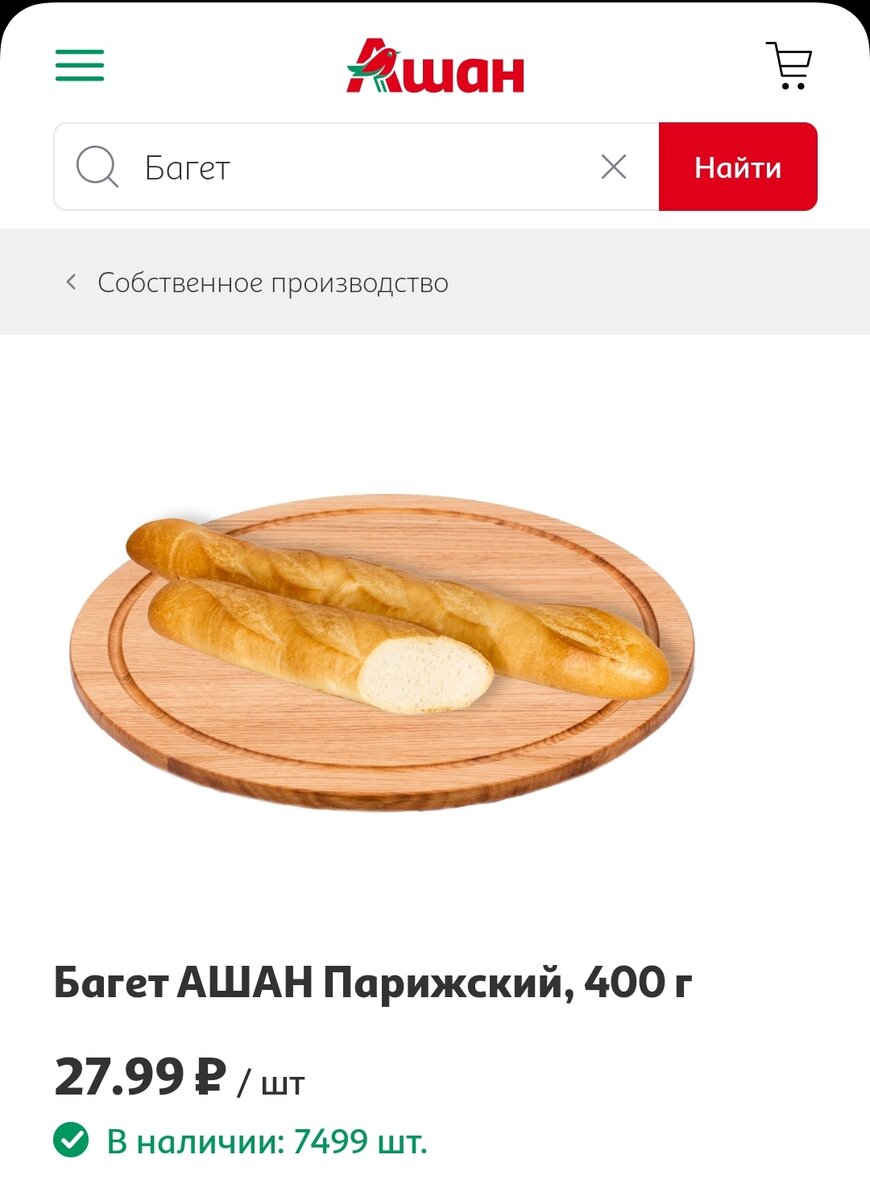The image size is (870, 1200).
Task: Clear the search query
Action: click(x=613, y=167)
